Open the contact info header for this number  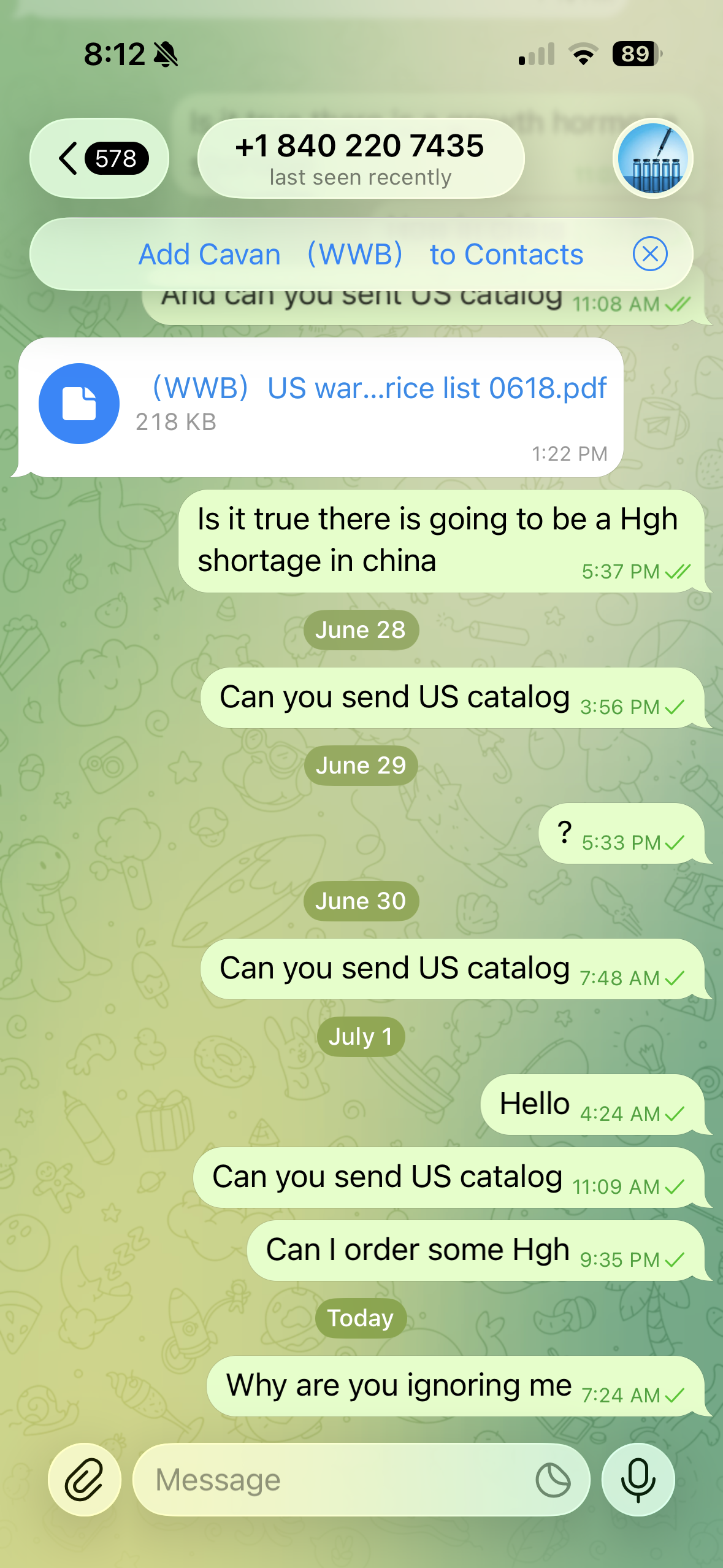tap(361, 158)
